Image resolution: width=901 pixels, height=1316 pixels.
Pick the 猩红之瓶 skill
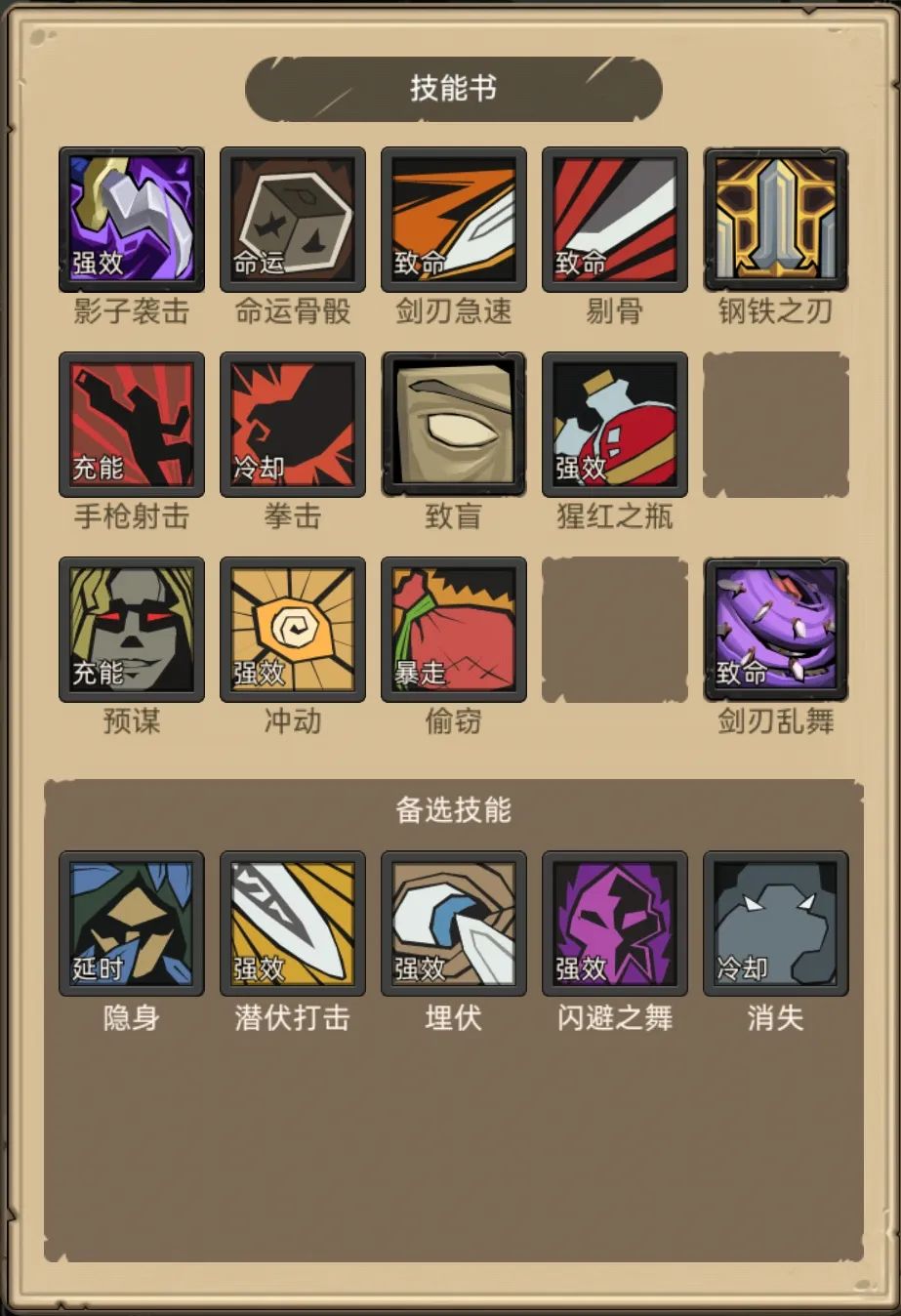point(615,425)
